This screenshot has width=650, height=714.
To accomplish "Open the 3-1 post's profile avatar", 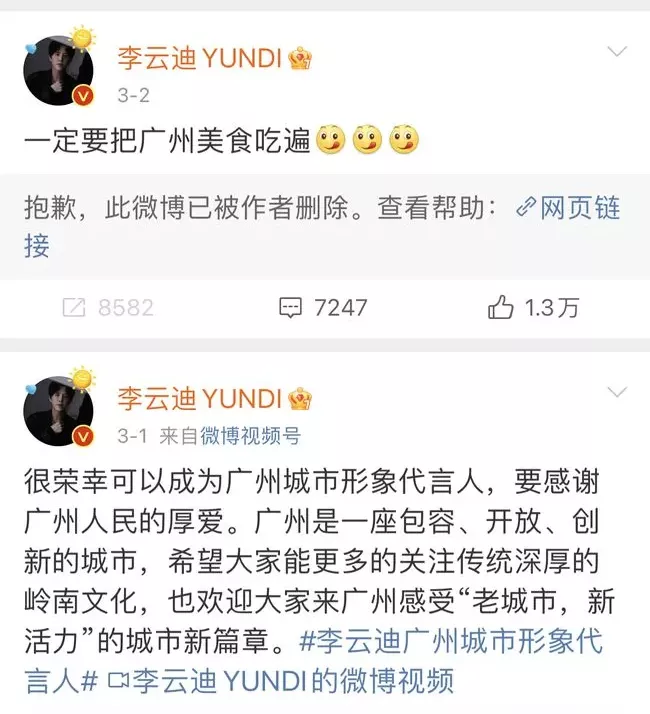I will pyautogui.click(x=58, y=412).
